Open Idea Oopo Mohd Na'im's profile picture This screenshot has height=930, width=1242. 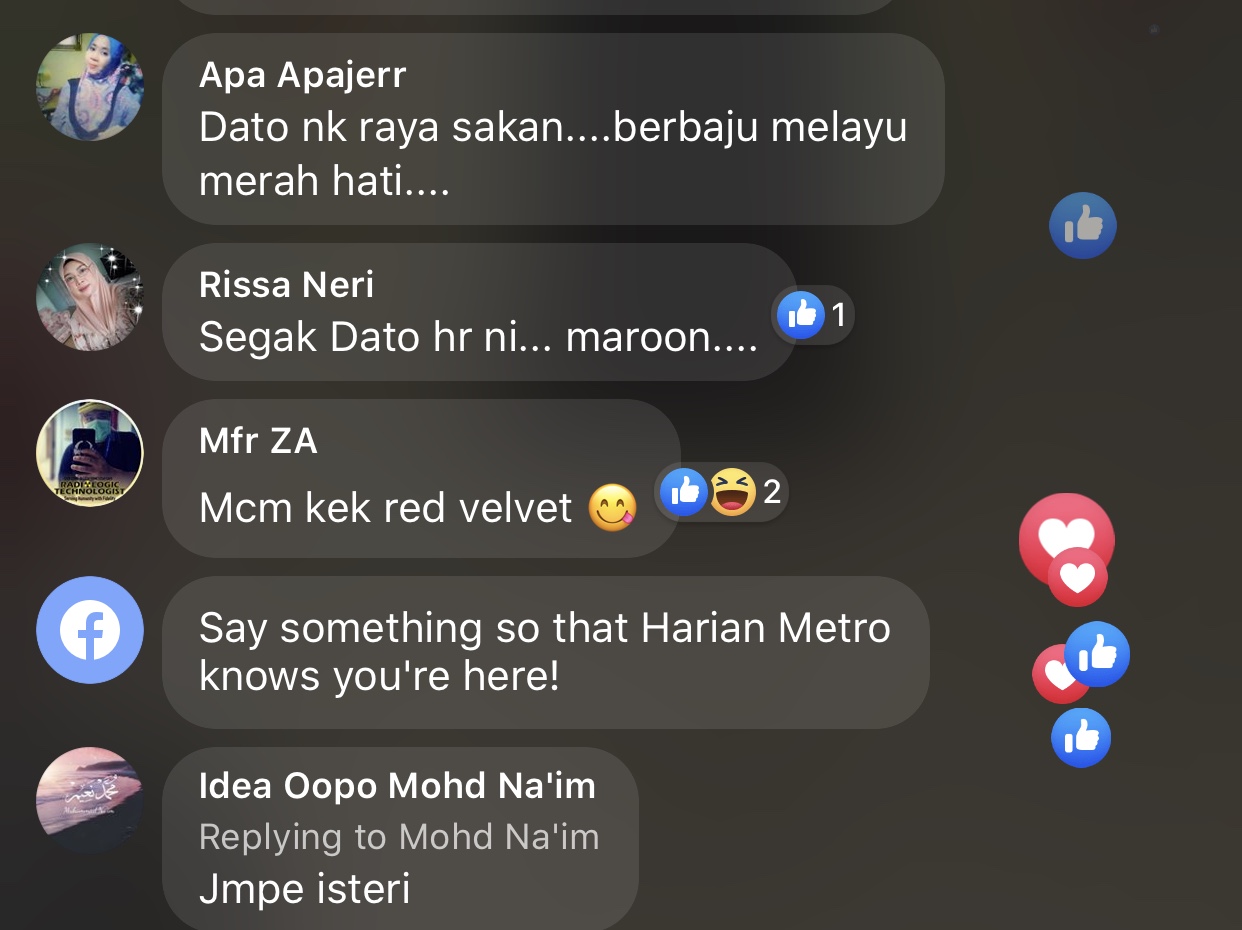(90, 800)
